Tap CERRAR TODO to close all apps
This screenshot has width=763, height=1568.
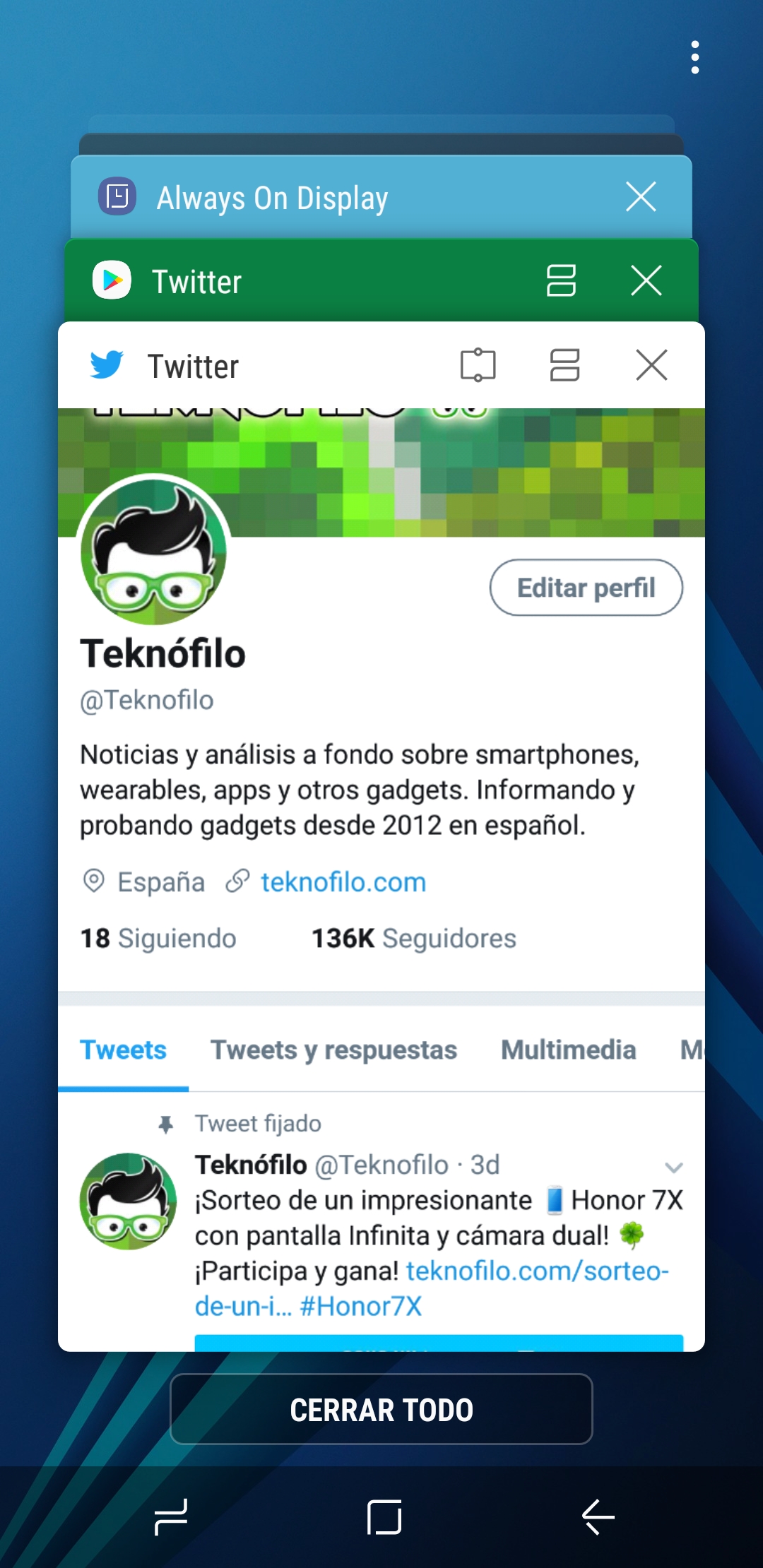tap(381, 1409)
